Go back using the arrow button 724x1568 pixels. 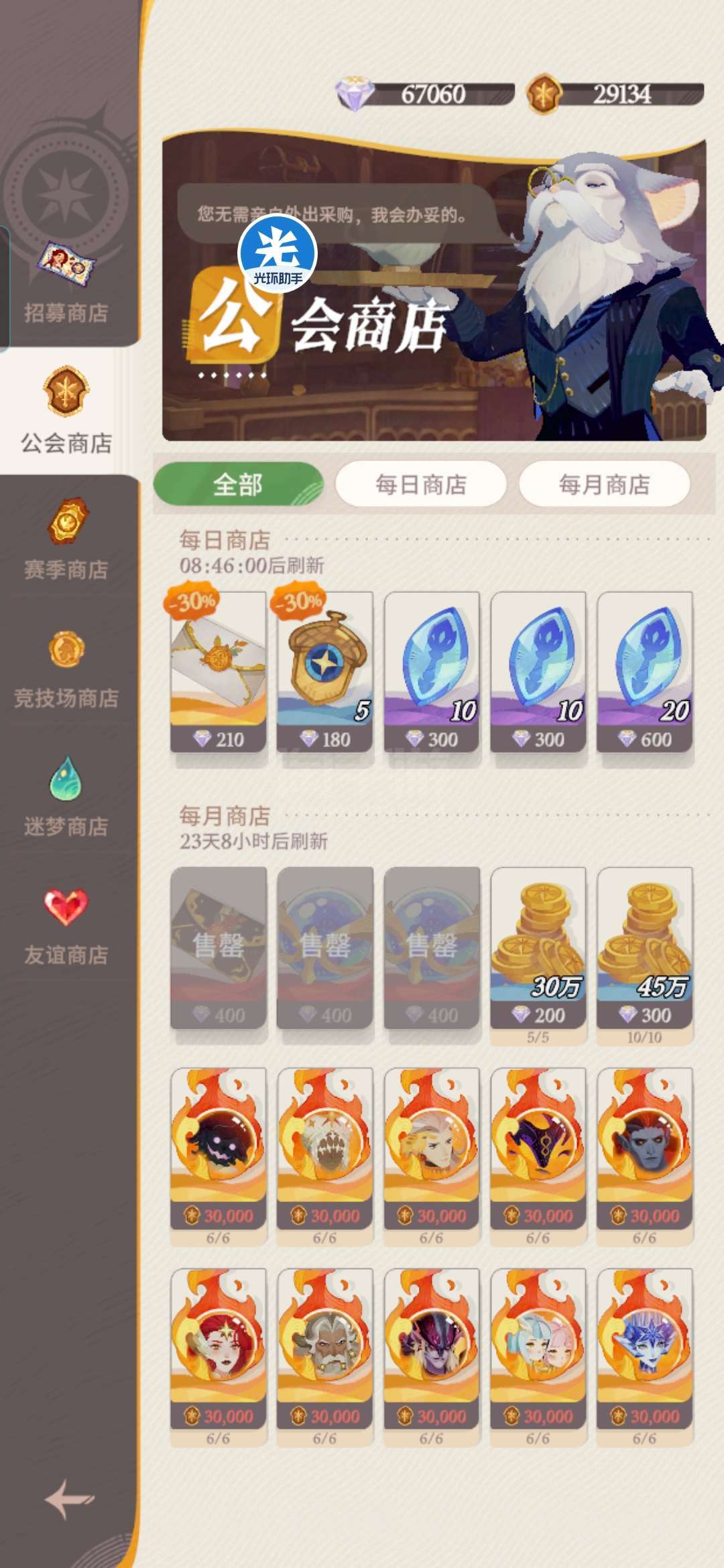69,1499
